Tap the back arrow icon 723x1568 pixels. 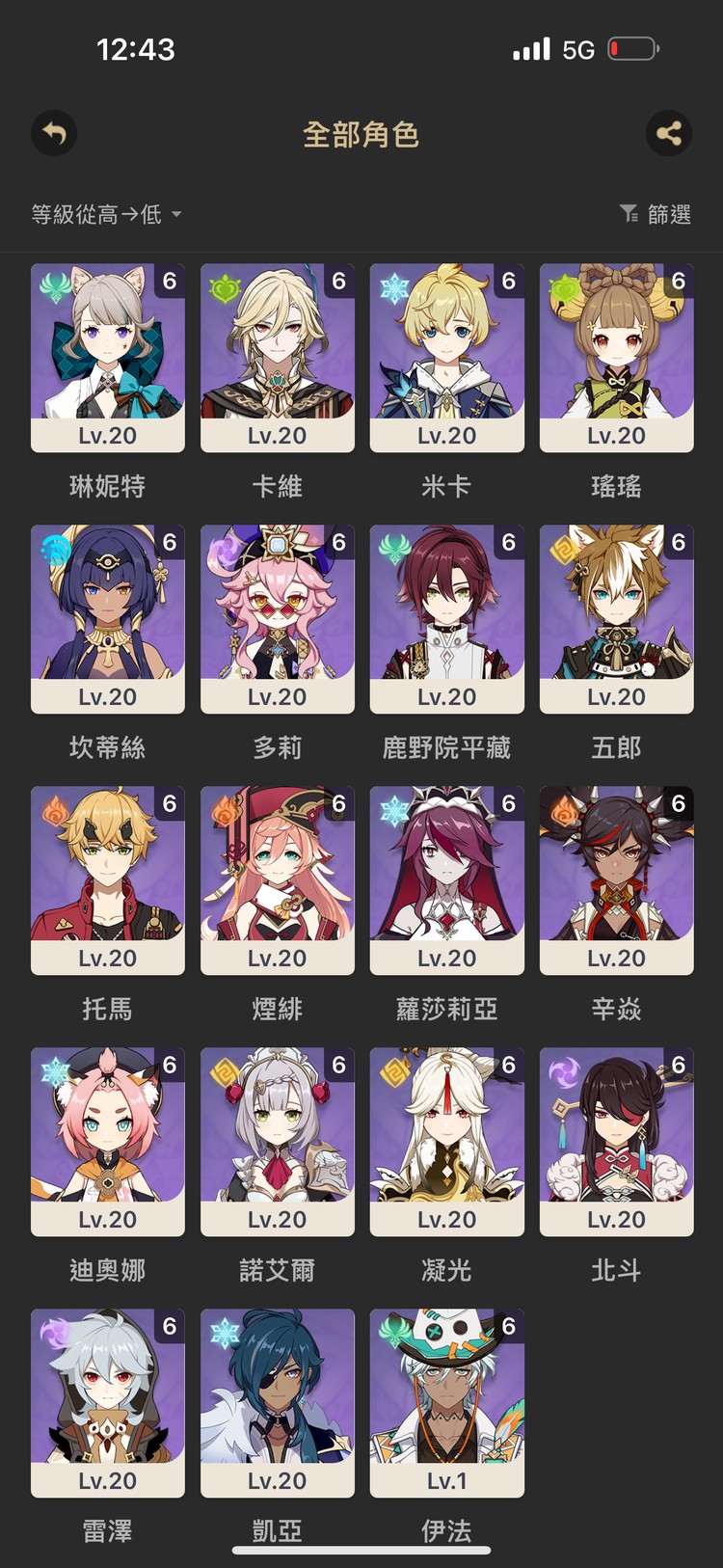click(54, 133)
